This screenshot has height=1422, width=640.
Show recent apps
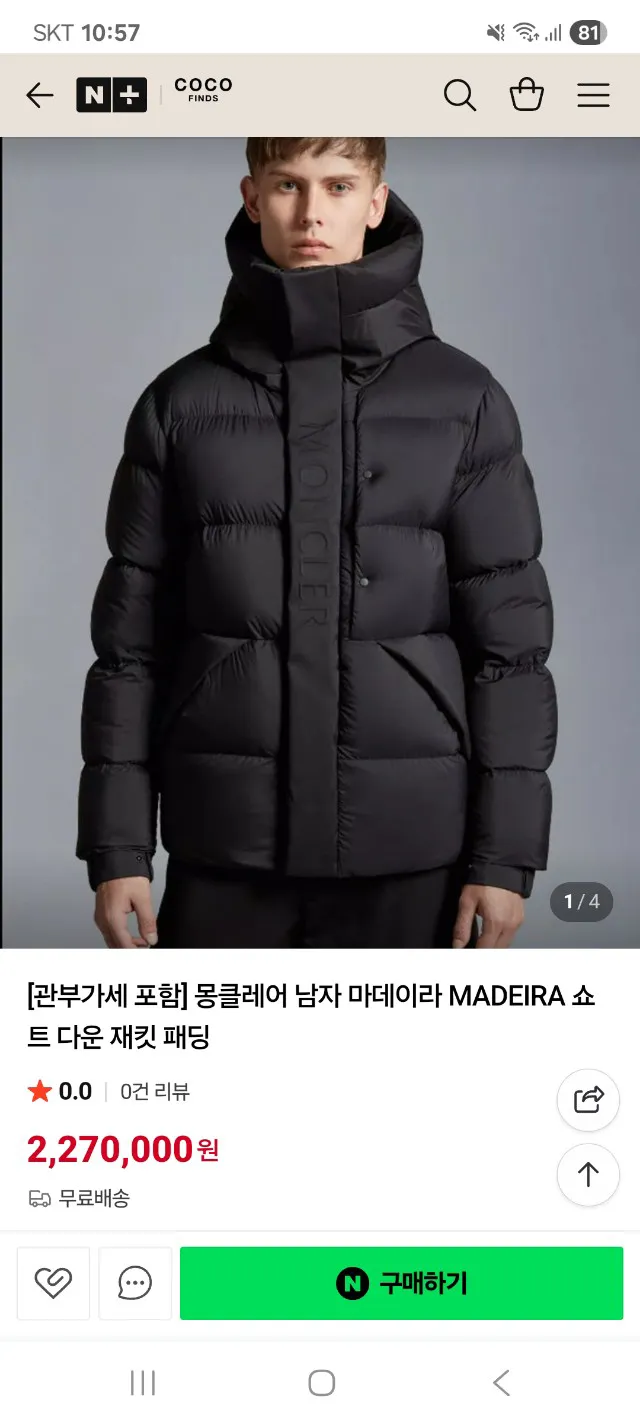tap(143, 1383)
